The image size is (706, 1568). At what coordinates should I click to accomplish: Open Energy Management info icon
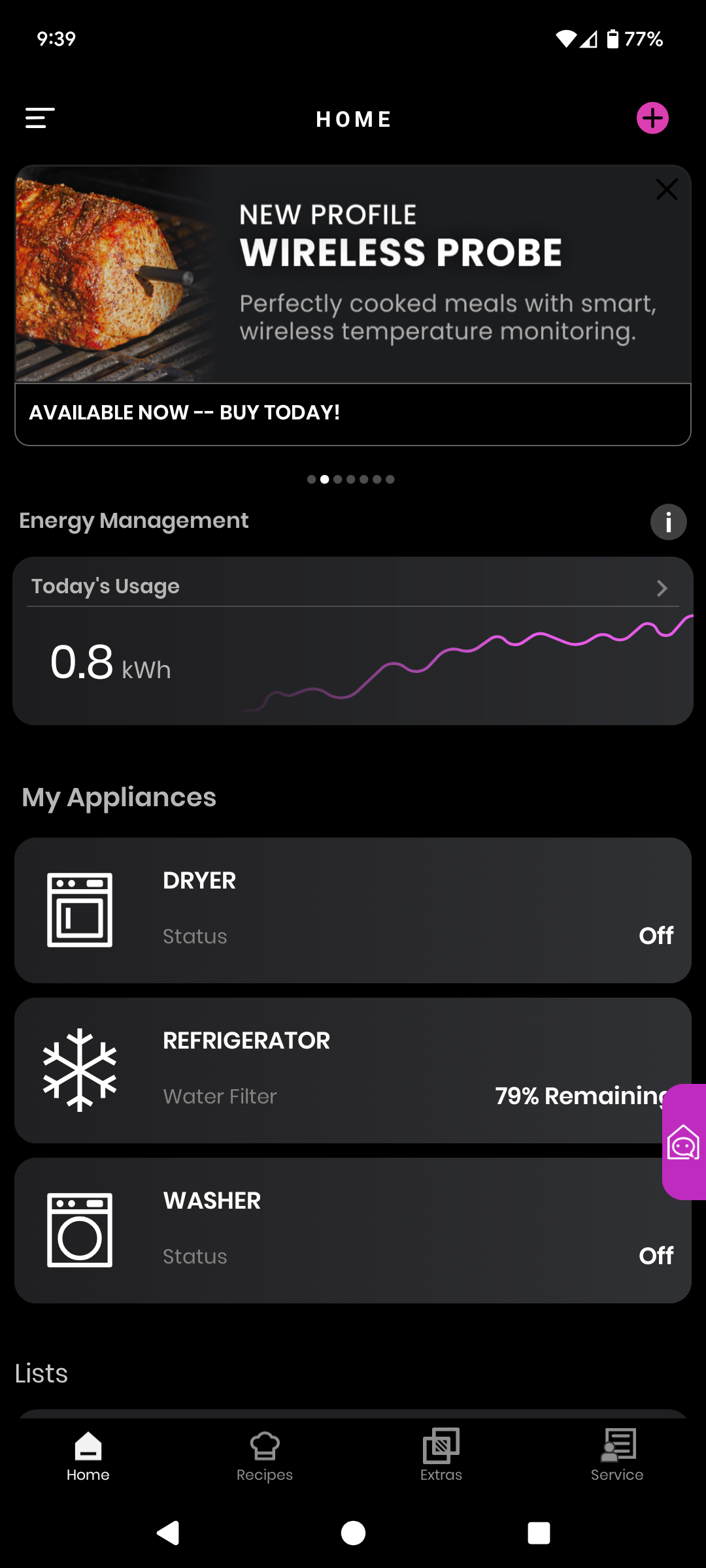(668, 522)
